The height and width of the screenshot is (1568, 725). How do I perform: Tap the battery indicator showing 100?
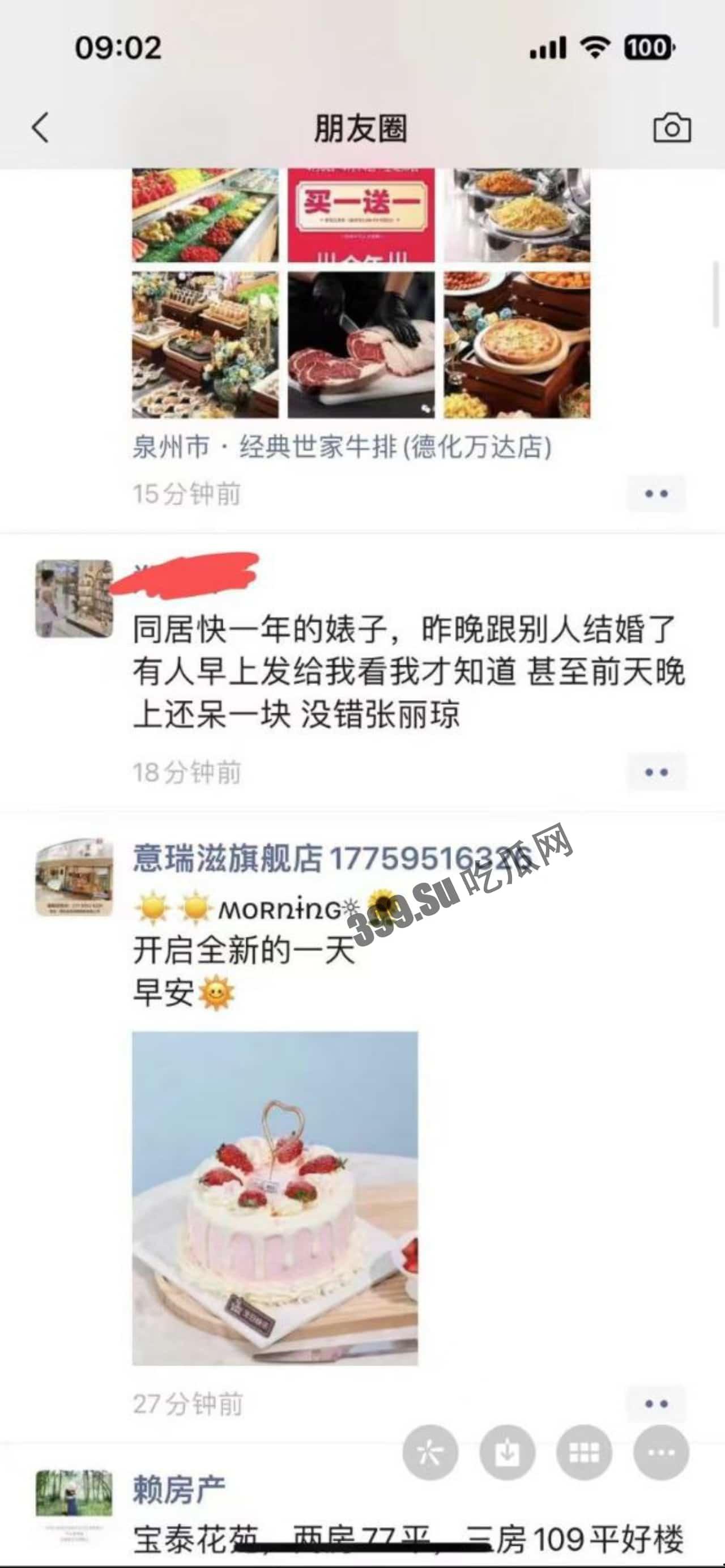pyautogui.click(x=649, y=45)
